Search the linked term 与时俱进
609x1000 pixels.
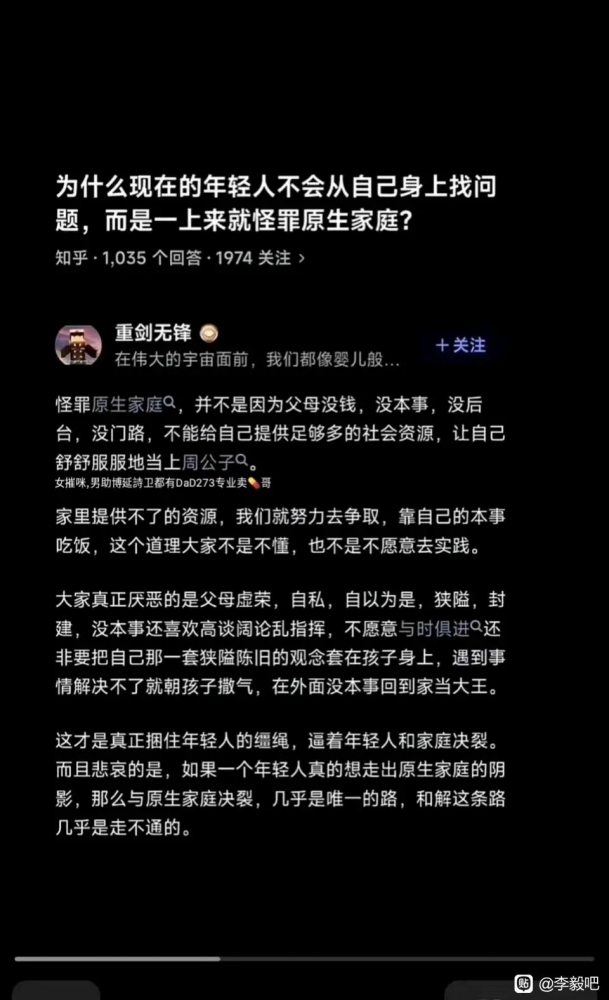click(x=441, y=629)
